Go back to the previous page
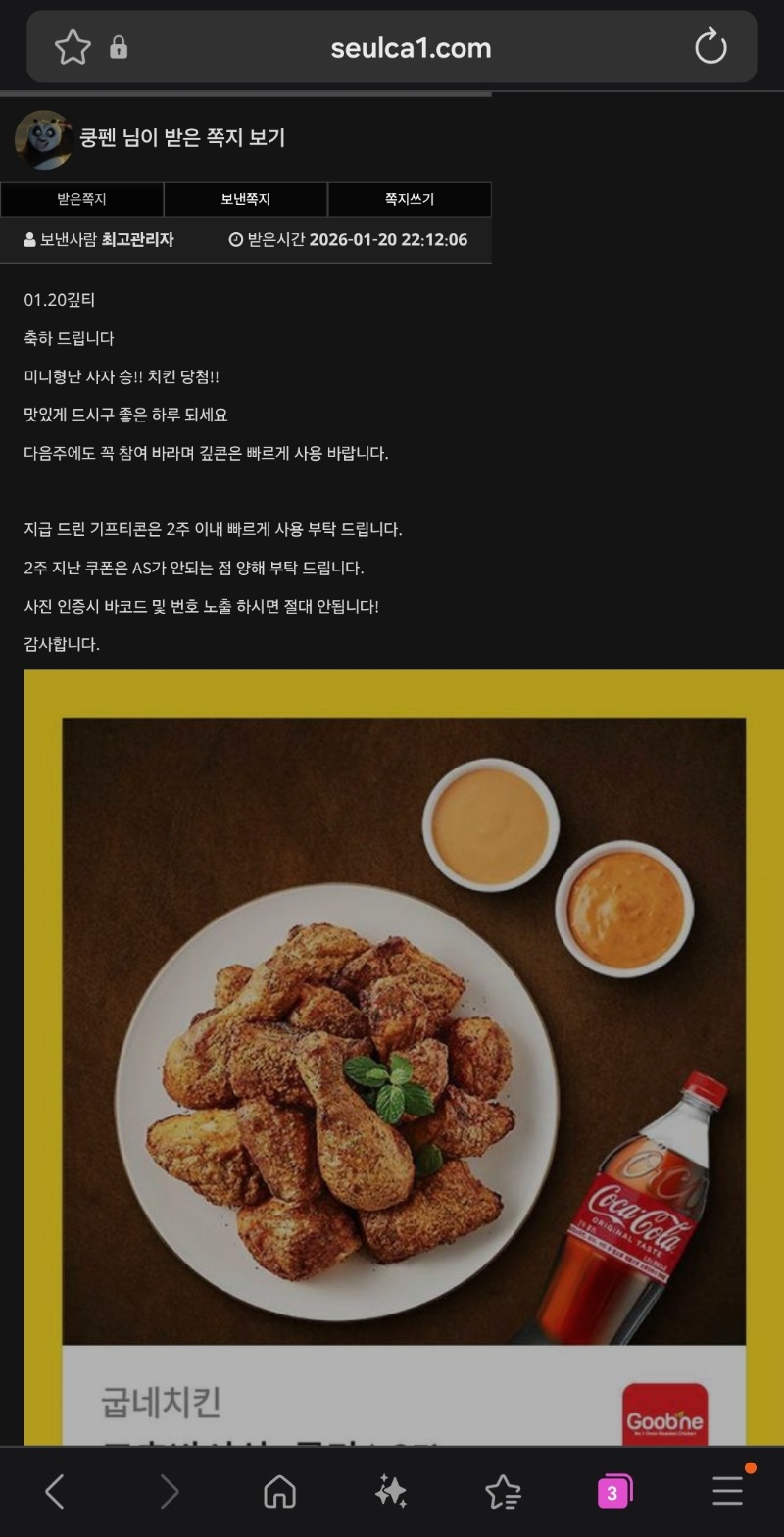The width and height of the screenshot is (784, 1537). click(x=56, y=1492)
